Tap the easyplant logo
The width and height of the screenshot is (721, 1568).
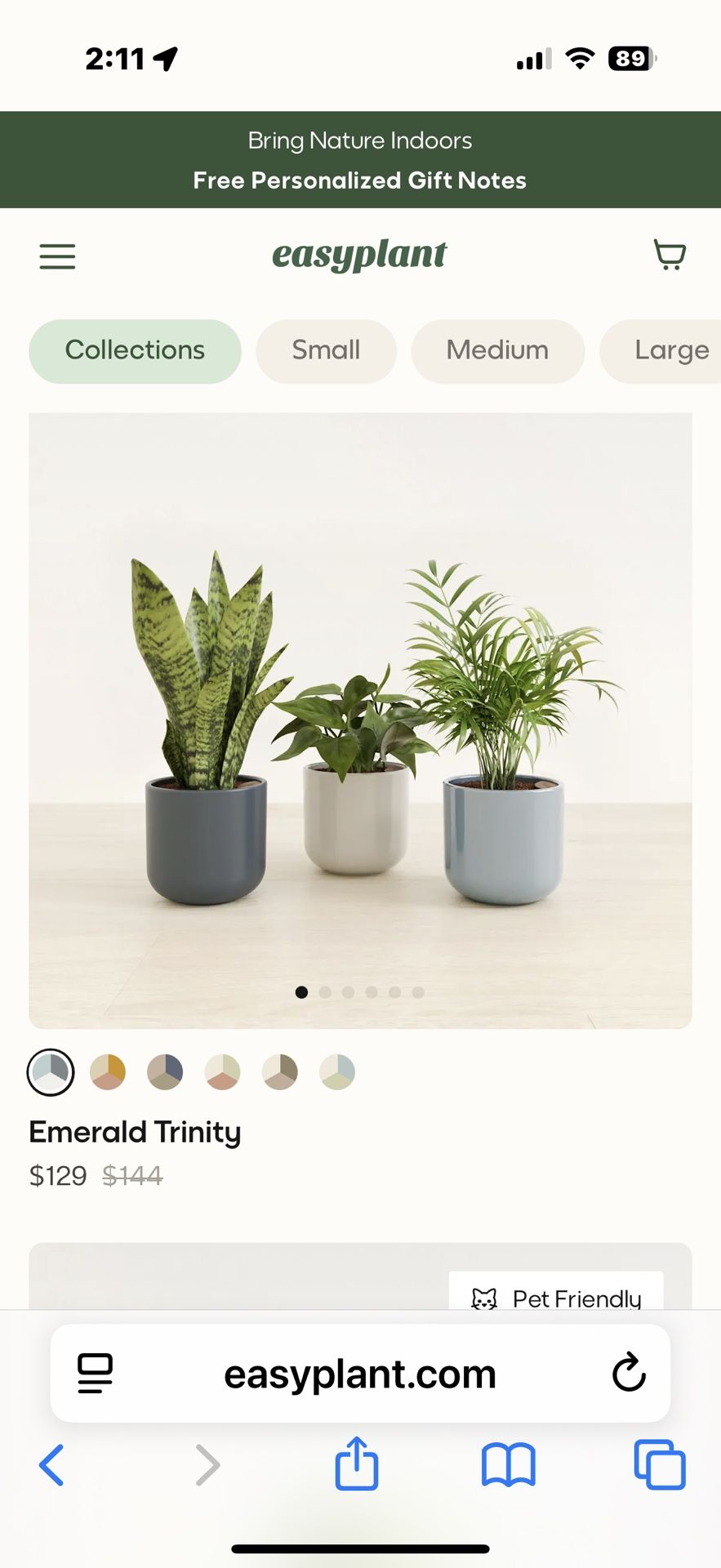click(x=359, y=254)
